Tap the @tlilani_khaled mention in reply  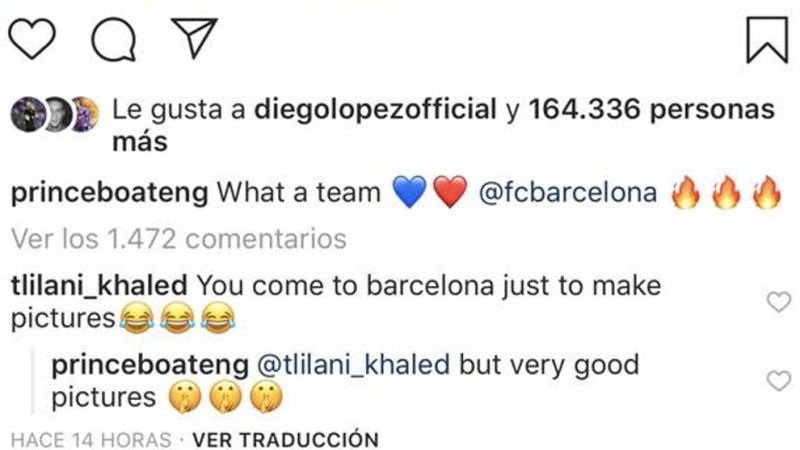355,364
